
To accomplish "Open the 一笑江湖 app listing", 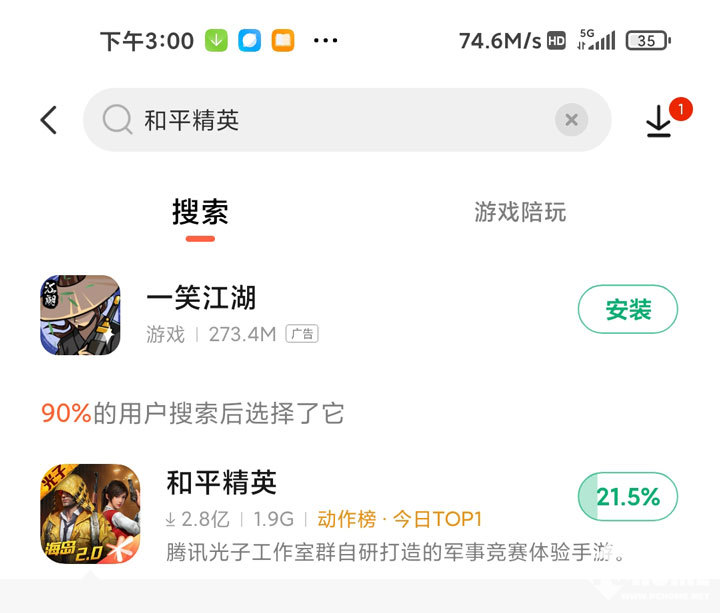I will [200, 298].
